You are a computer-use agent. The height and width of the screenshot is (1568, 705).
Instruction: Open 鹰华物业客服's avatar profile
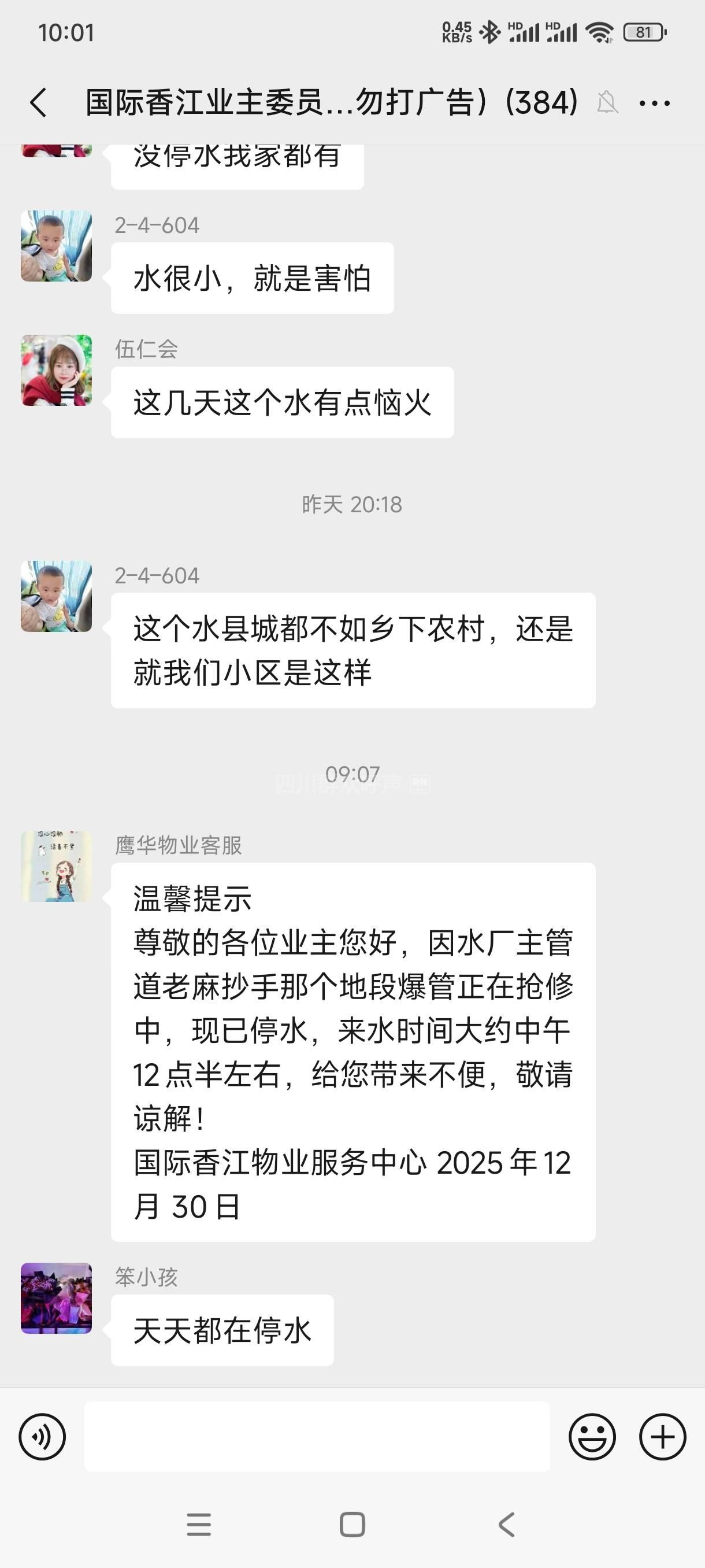pos(57,866)
